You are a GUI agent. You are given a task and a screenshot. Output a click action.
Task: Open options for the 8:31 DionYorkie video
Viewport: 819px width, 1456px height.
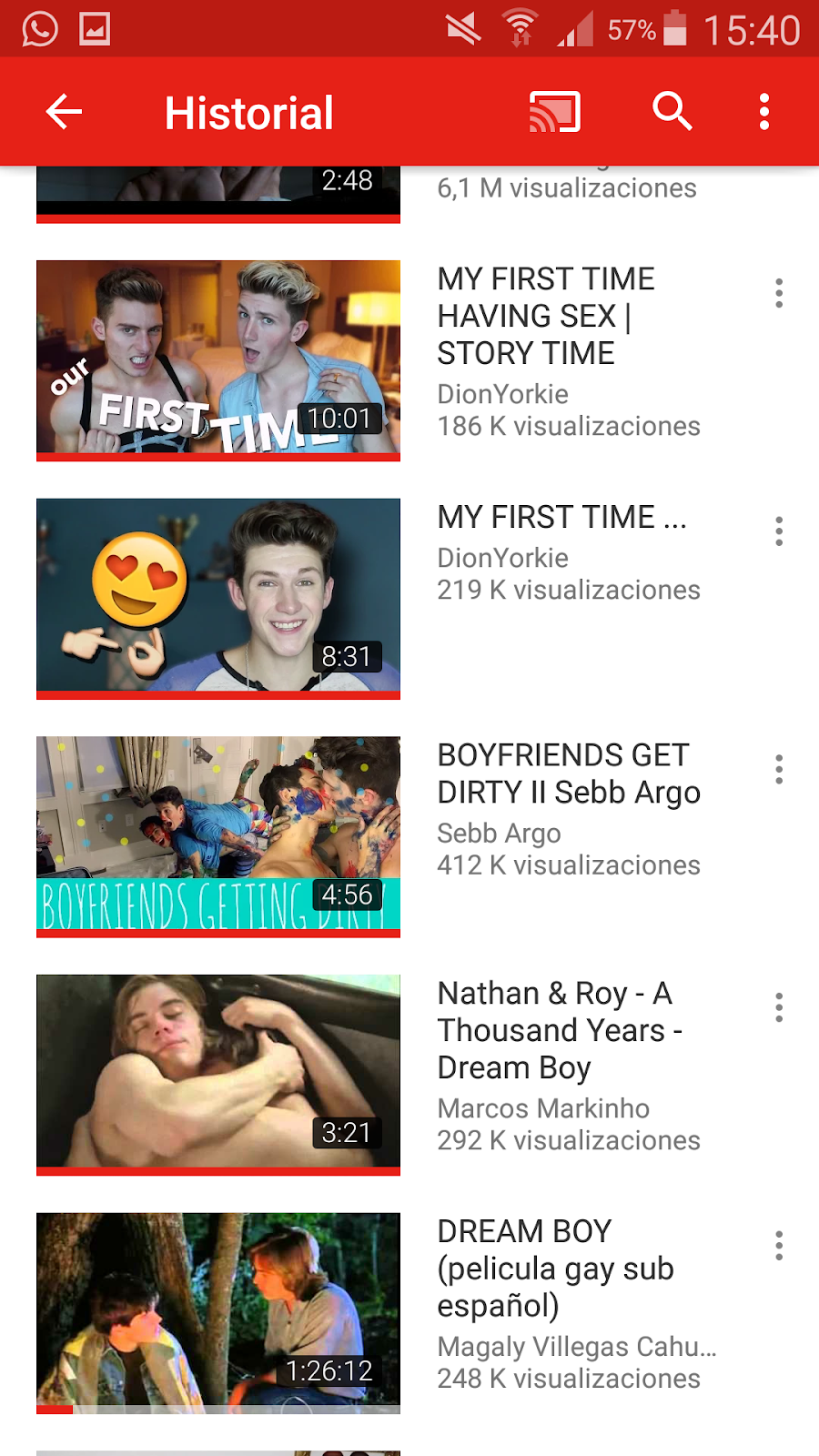[779, 531]
